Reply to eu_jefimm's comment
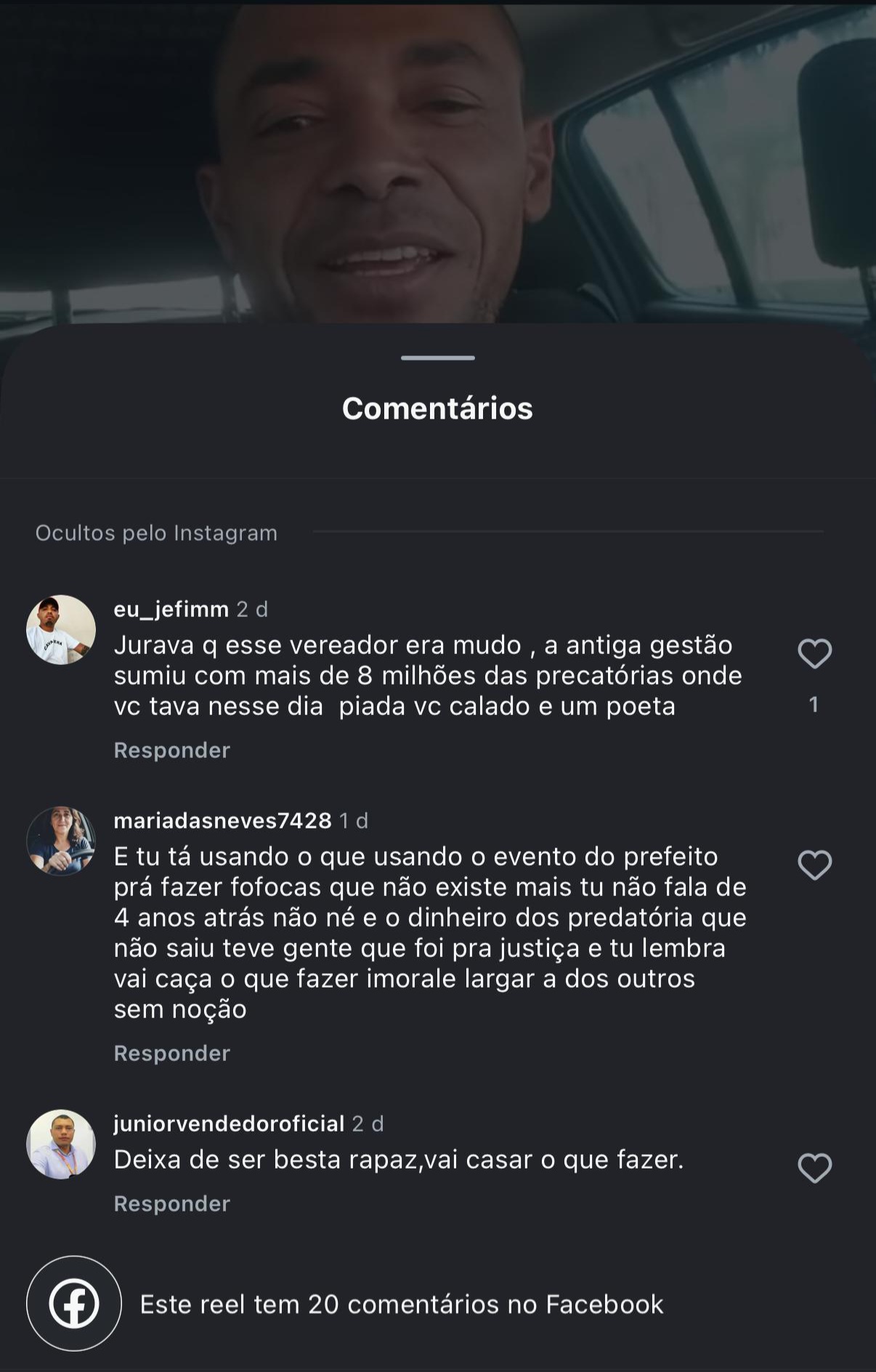This screenshot has width=876, height=1372. tap(171, 750)
